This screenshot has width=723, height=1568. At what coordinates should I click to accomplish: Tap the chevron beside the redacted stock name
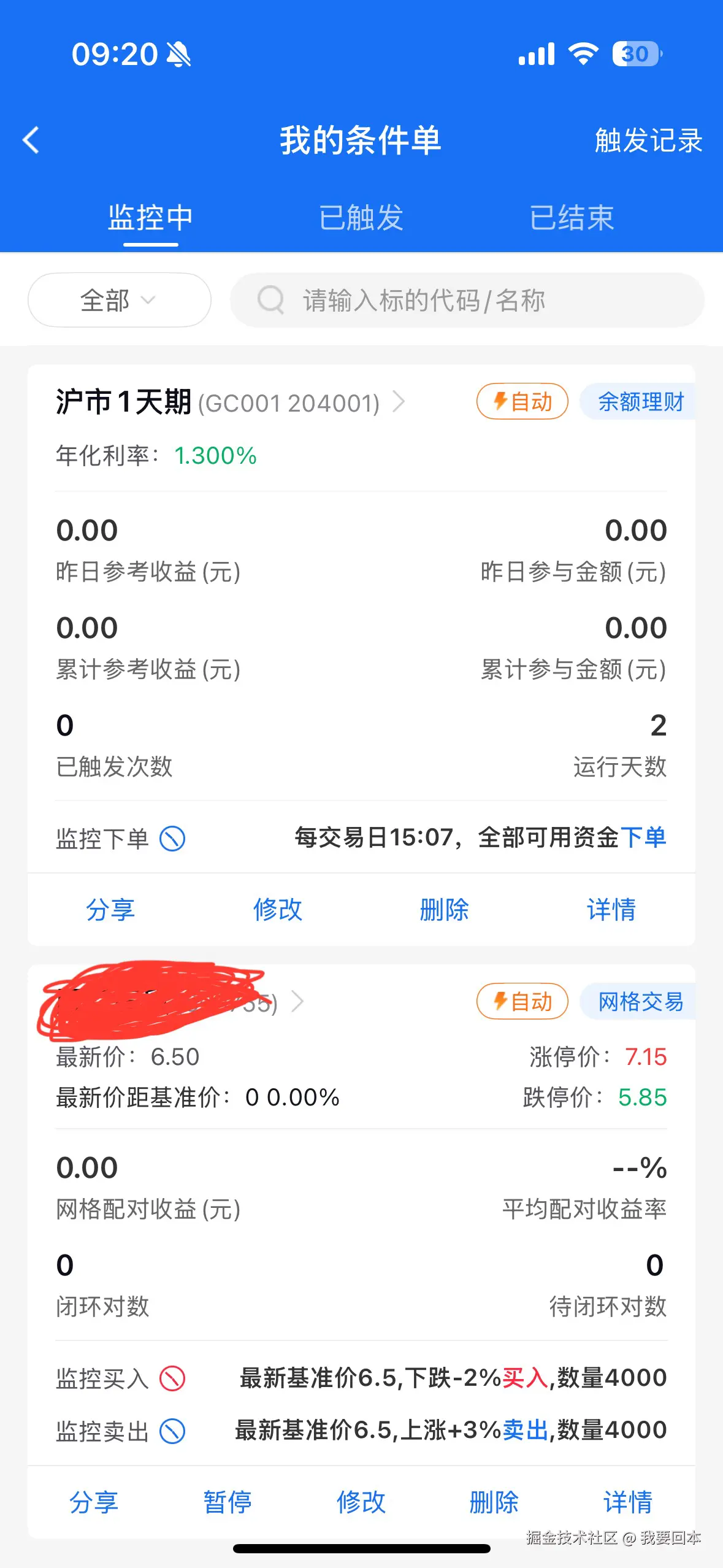[x=299, y=1001]
